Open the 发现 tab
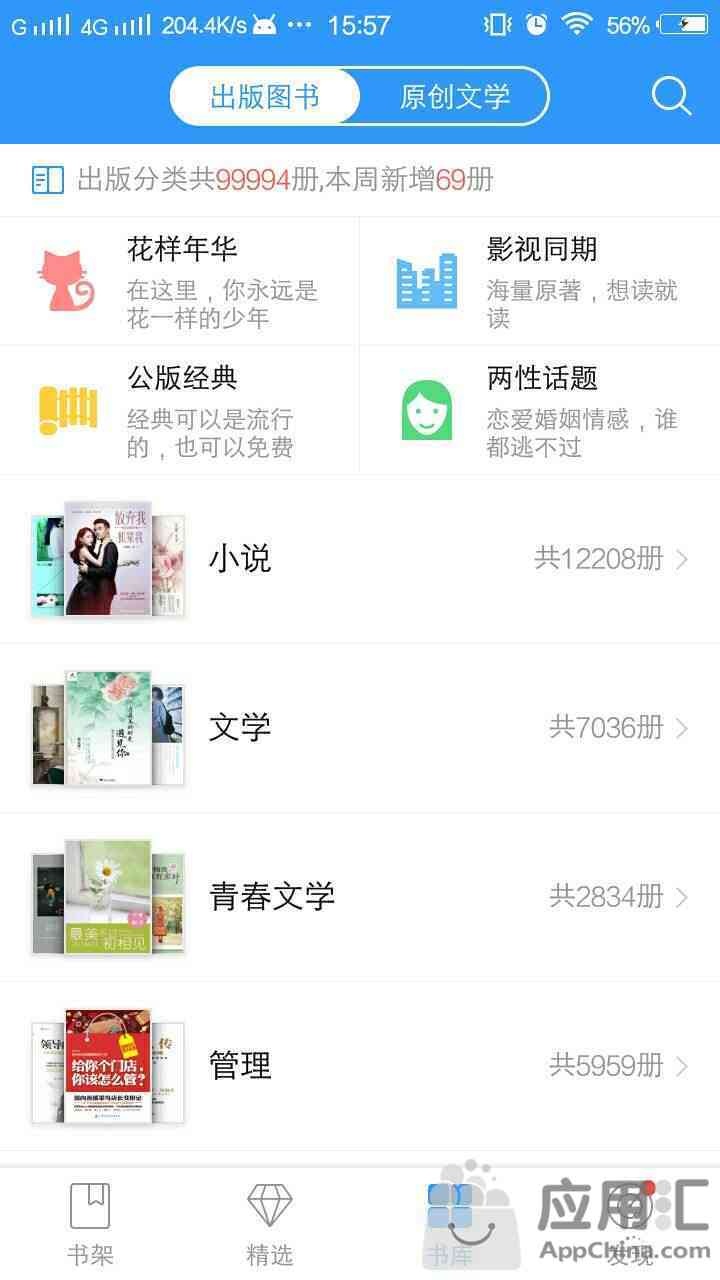Image resolution: width=720 pixels, height=1280 pixels. pos(630,1224)
